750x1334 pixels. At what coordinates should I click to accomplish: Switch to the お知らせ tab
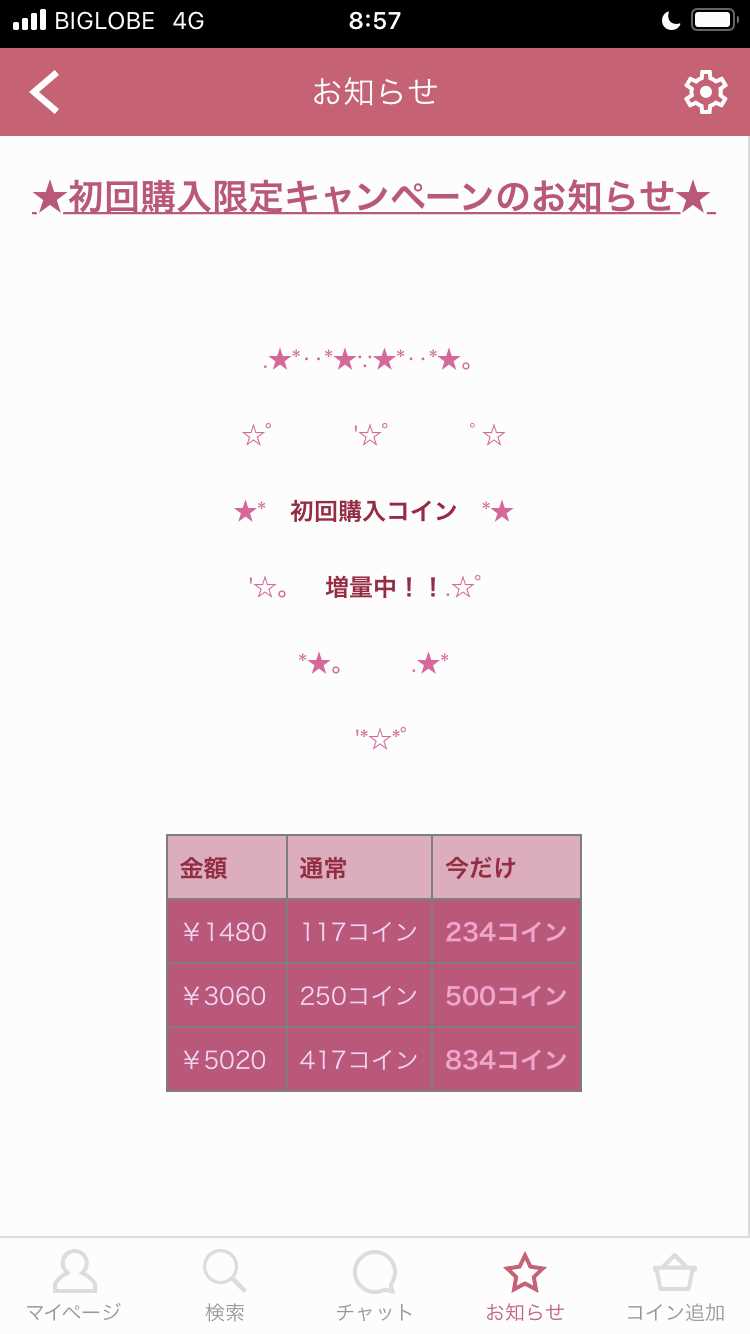[525, 1285]
